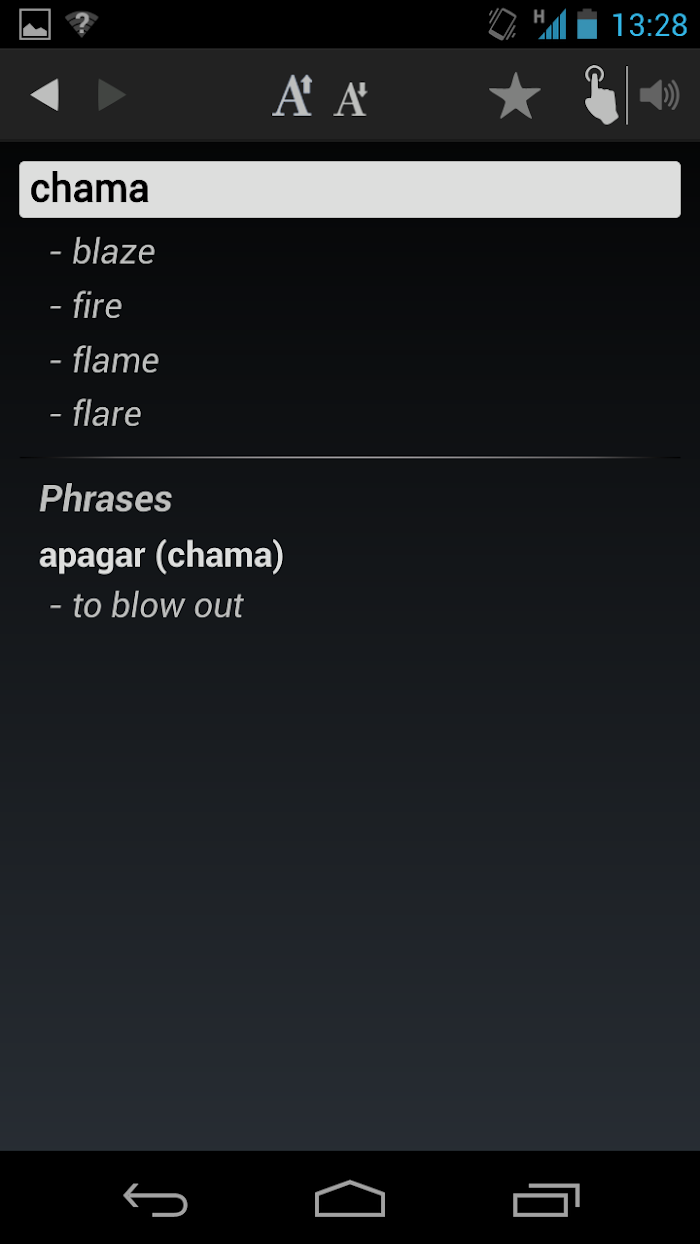
Task: Toggle the tap-to-translate hand icon
Action: [x=601, y=95]
